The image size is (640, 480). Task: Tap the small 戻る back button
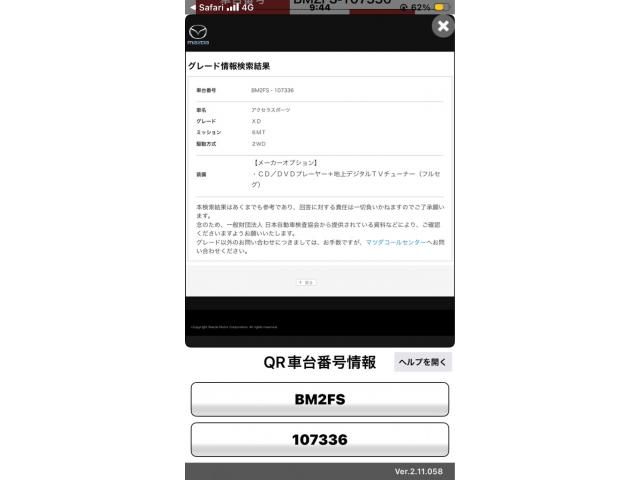click(x=307, y=283)
